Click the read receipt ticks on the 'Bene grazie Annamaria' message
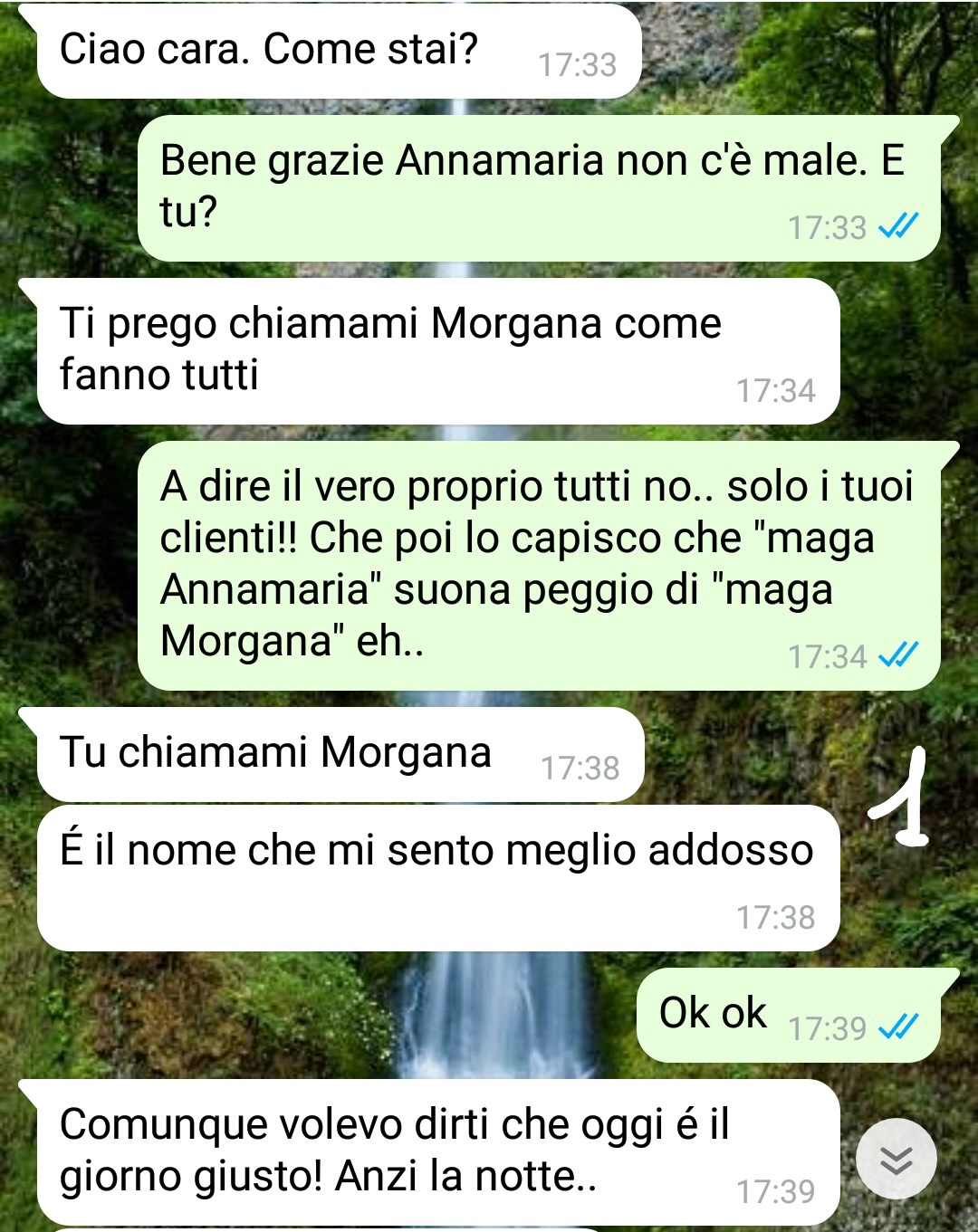Image resolution: width=978 pixels, height=1232 pixels. 897,227
